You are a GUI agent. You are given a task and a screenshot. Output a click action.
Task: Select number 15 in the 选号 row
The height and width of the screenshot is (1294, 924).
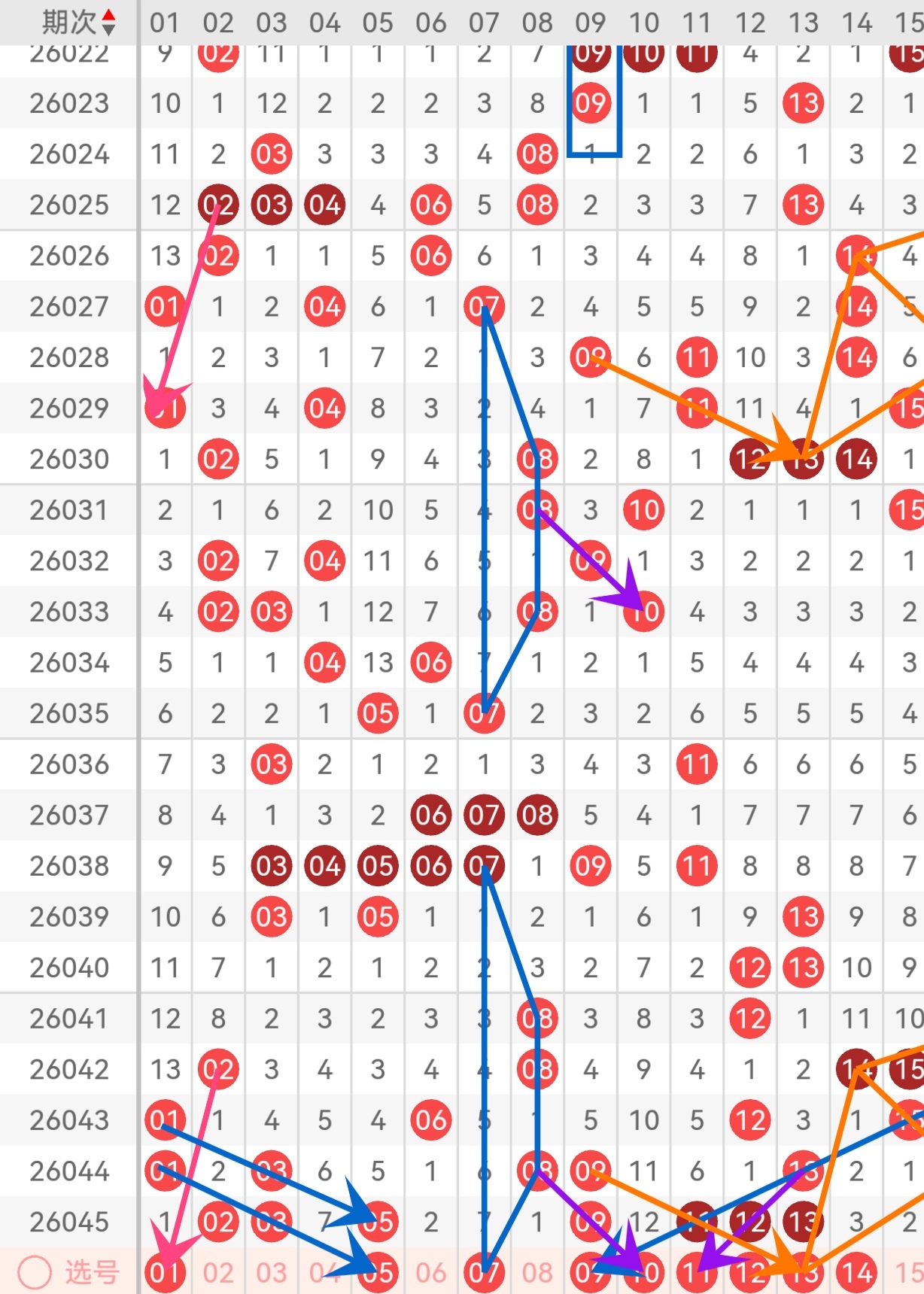click(x=909, y=1273)
